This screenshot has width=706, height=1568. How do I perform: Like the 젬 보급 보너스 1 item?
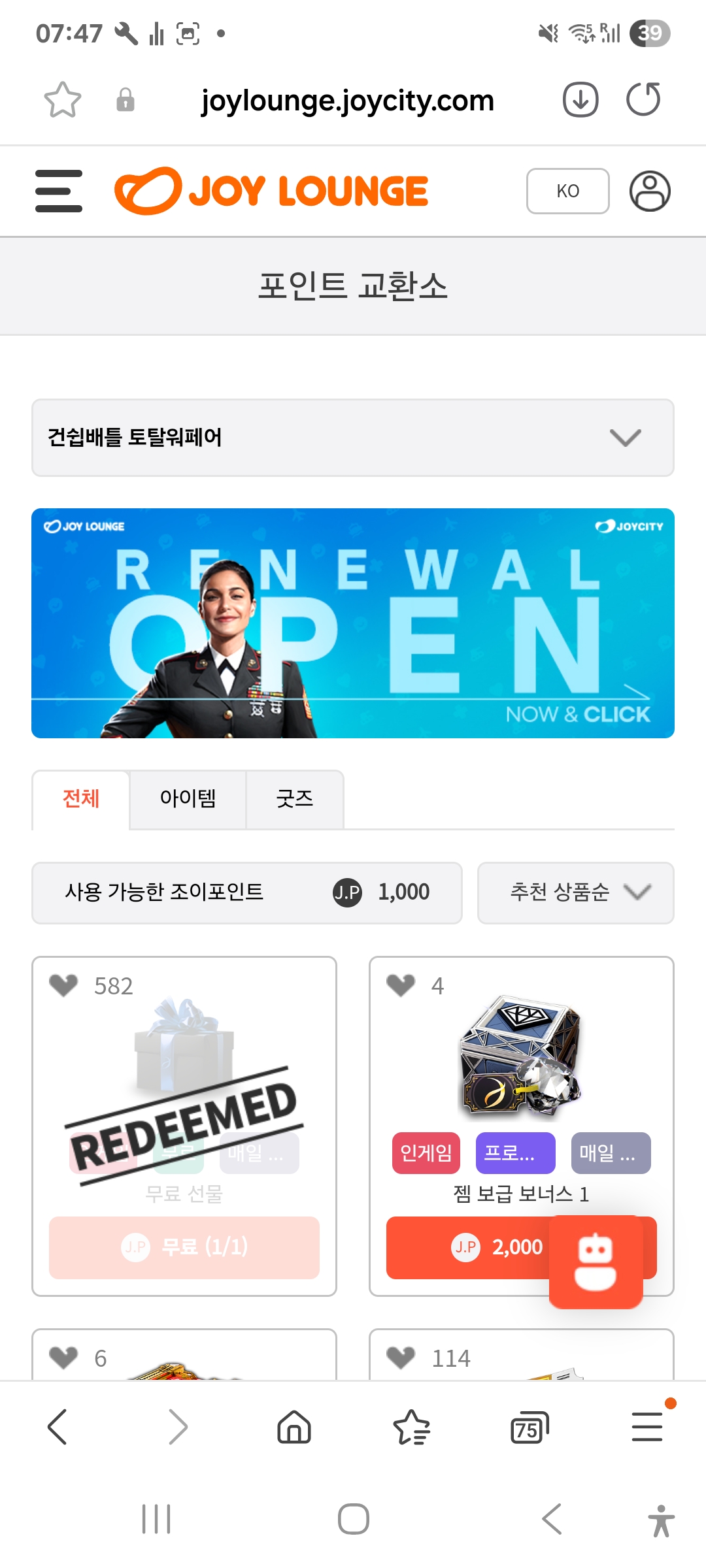401,985
